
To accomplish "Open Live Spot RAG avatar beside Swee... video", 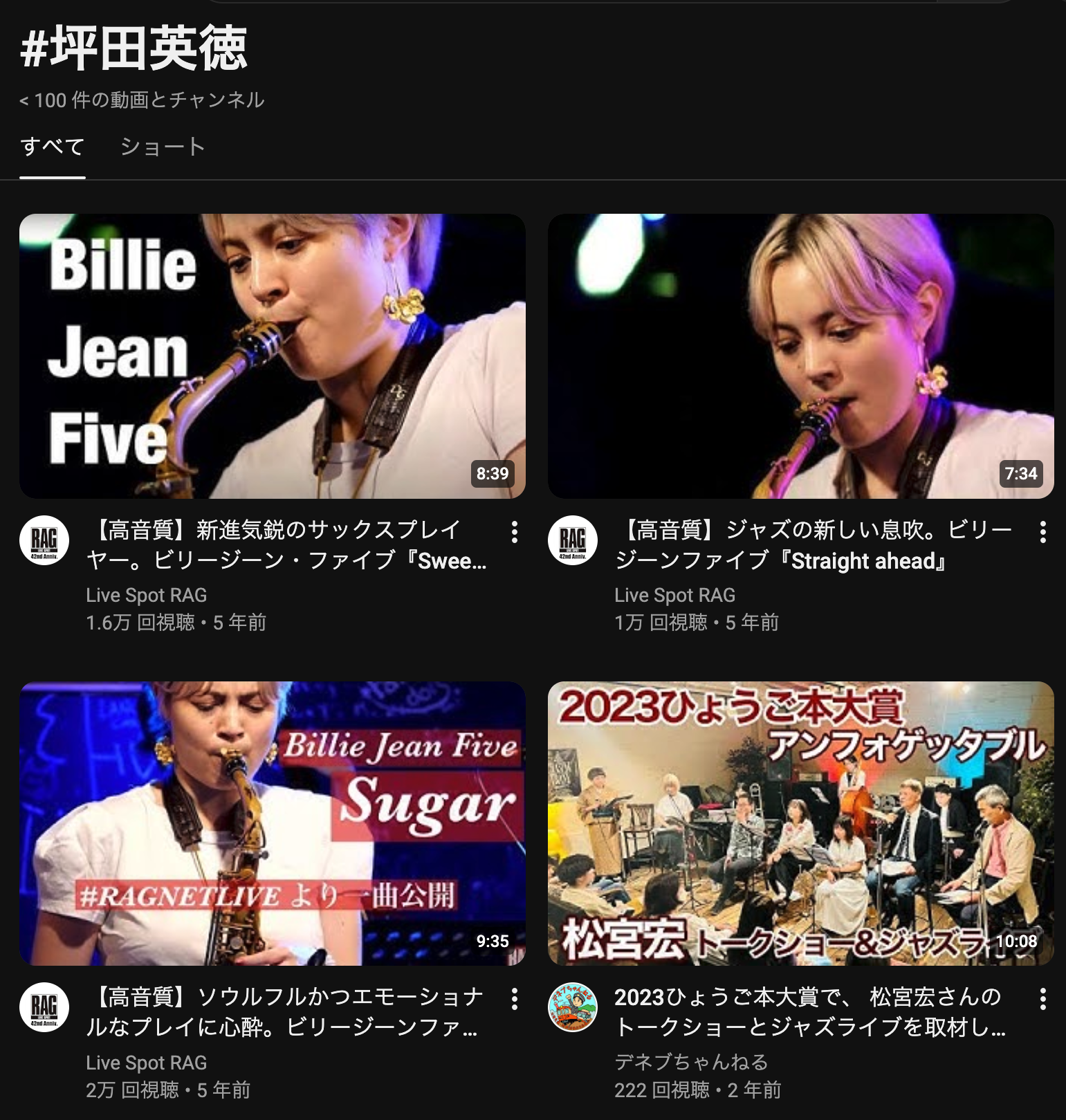I will pos(44,540).
